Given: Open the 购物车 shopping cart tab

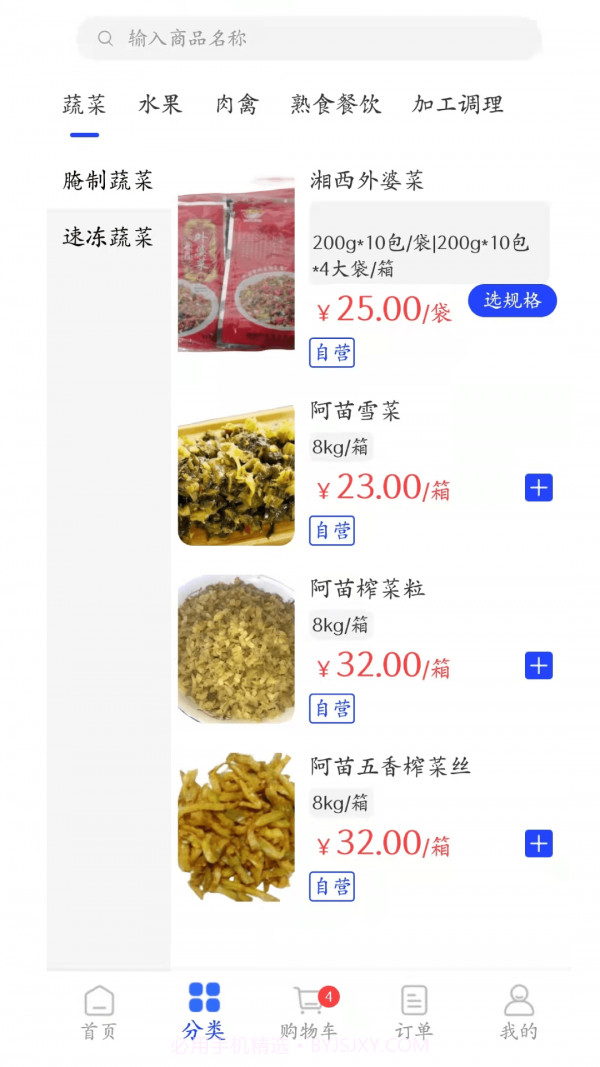Looking at the screenshot, I should coord(309,1012).
